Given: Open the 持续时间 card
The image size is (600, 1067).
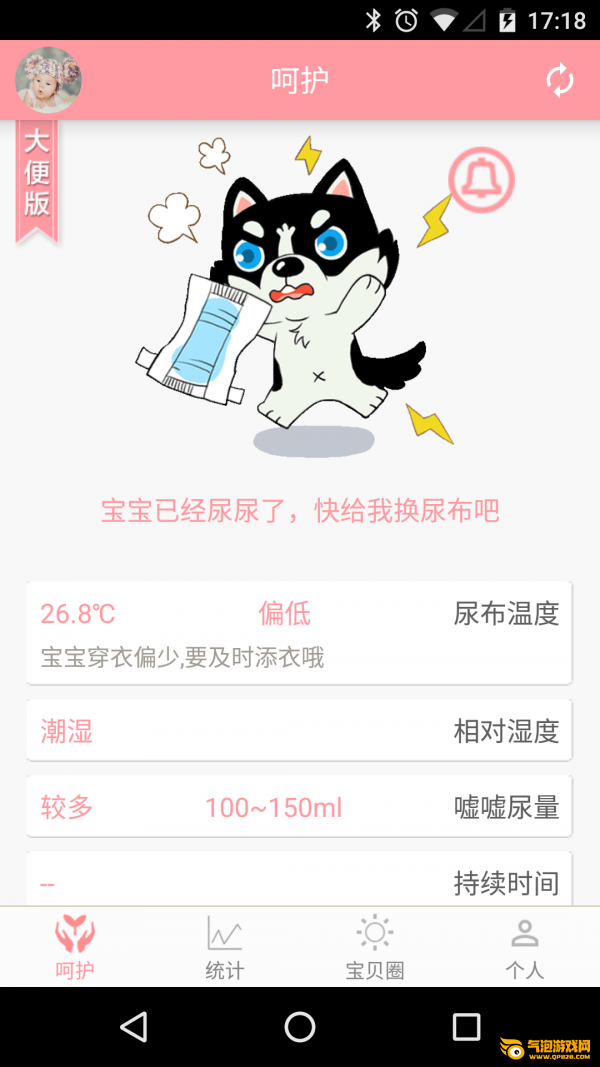Looking at the screenshot, I should (299, 882).
